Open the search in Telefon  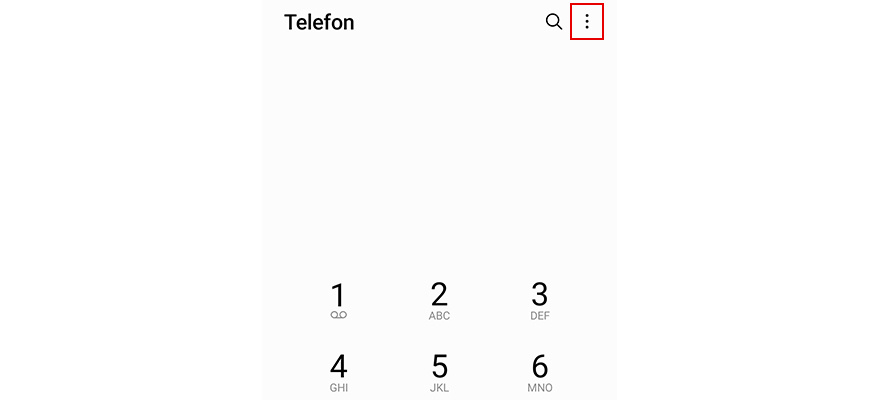(x=553, y=22)
